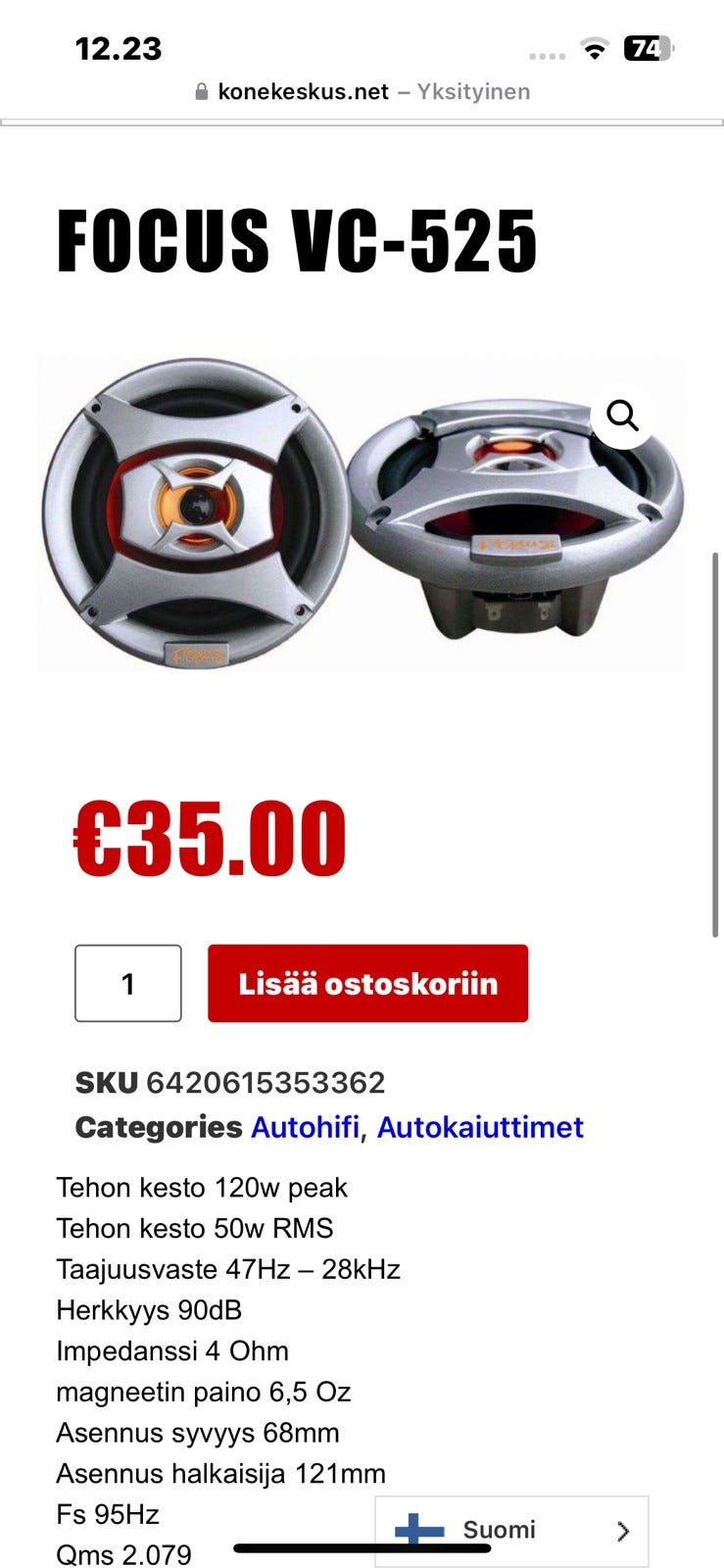Click the padlock icon next to konekeskus.net
The image size is (724, 1568).
(x=201, y=91)
